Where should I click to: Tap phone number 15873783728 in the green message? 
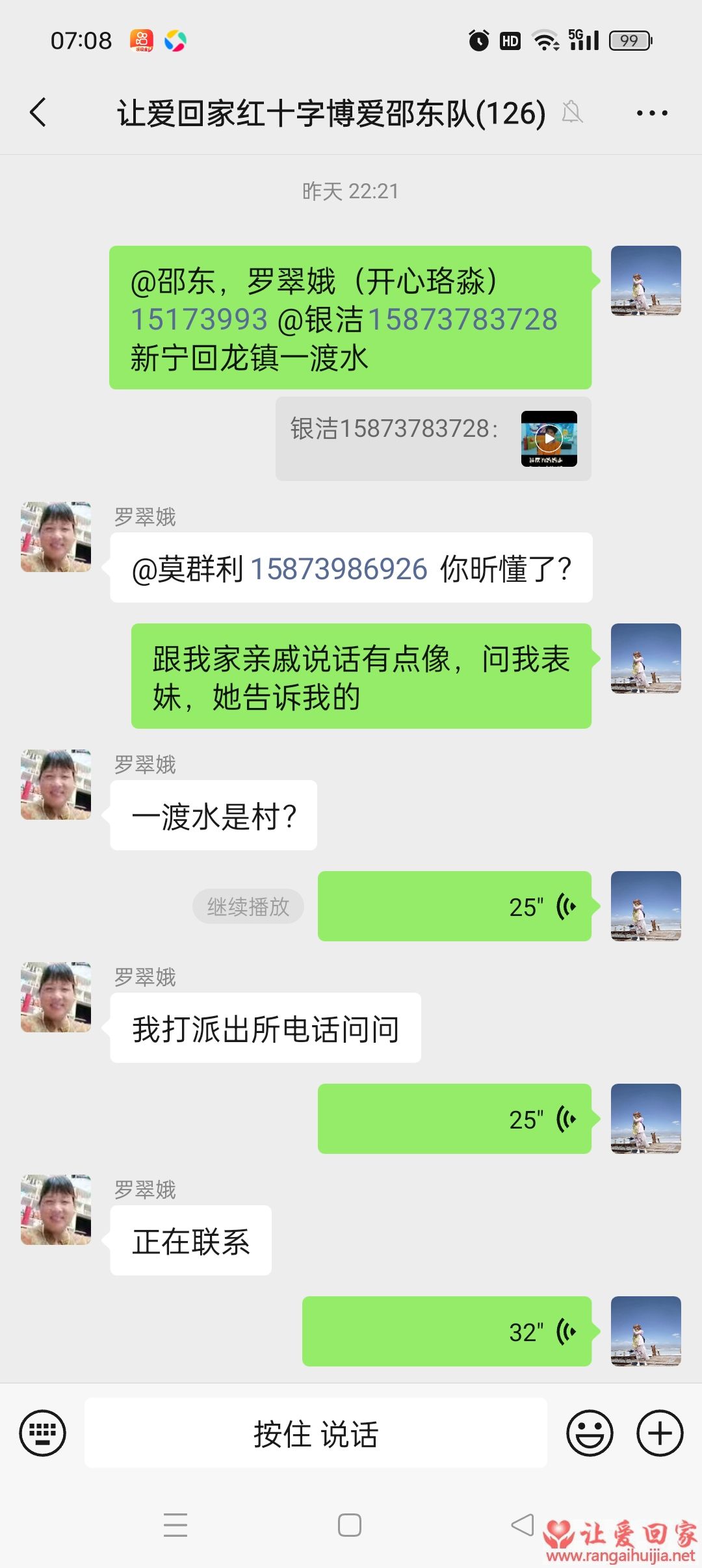[x=463, y=320]
